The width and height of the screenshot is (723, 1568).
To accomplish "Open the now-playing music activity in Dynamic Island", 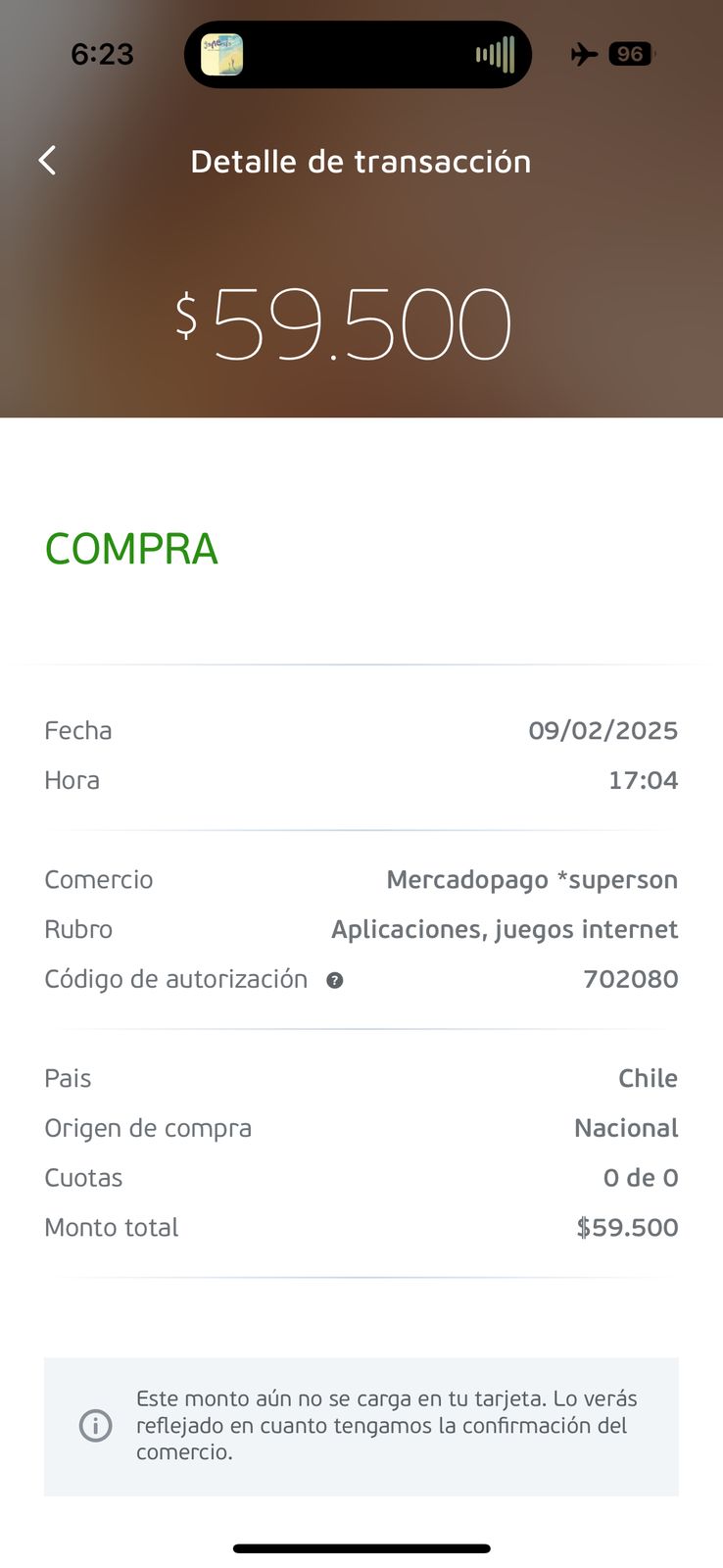I will (x=358, y=55).
